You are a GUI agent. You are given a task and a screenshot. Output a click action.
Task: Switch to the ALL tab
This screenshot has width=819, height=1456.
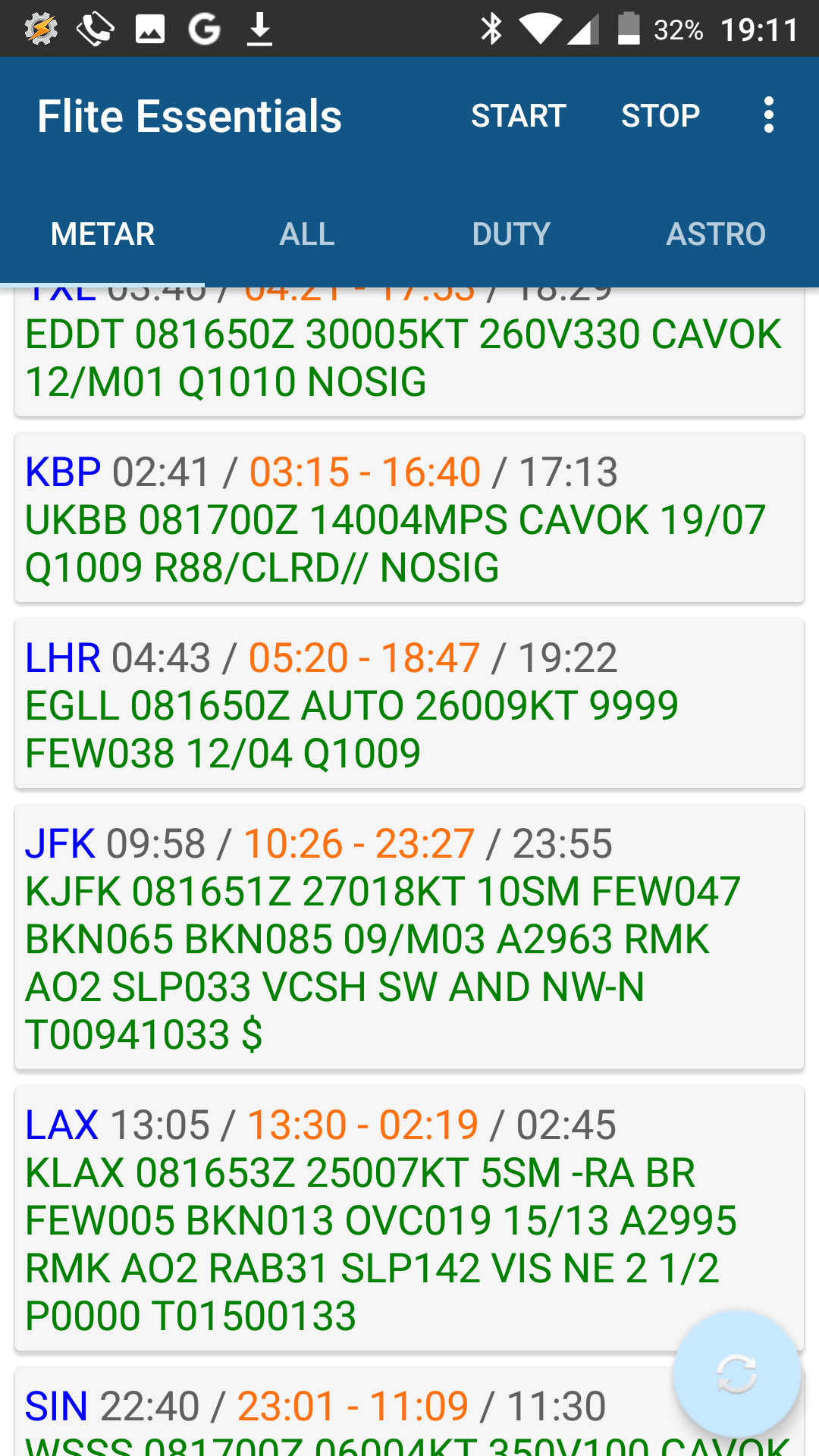click(307, 234)
